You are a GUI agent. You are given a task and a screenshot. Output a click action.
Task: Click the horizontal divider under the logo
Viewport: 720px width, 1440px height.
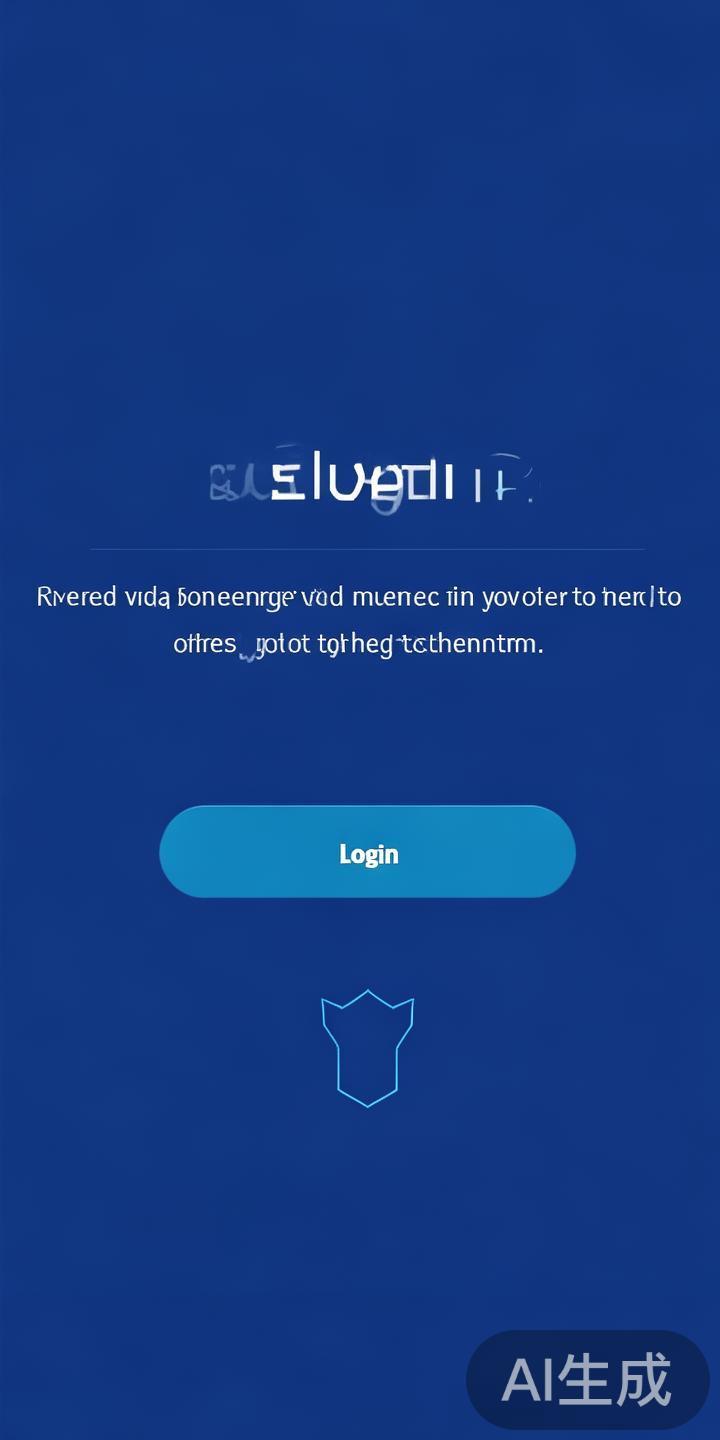tap(368, 548)
